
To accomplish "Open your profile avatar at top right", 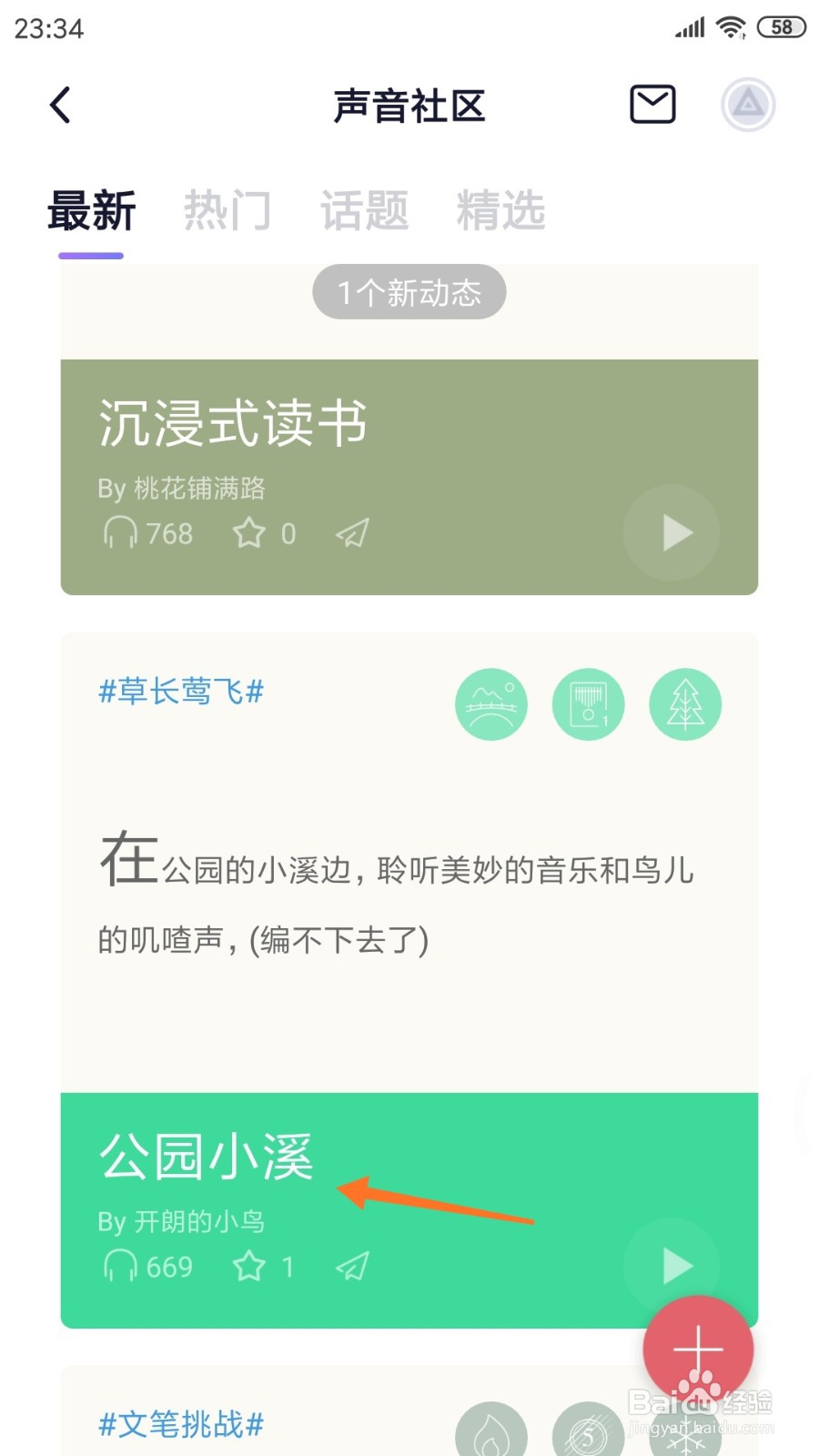I will [747, 104].
